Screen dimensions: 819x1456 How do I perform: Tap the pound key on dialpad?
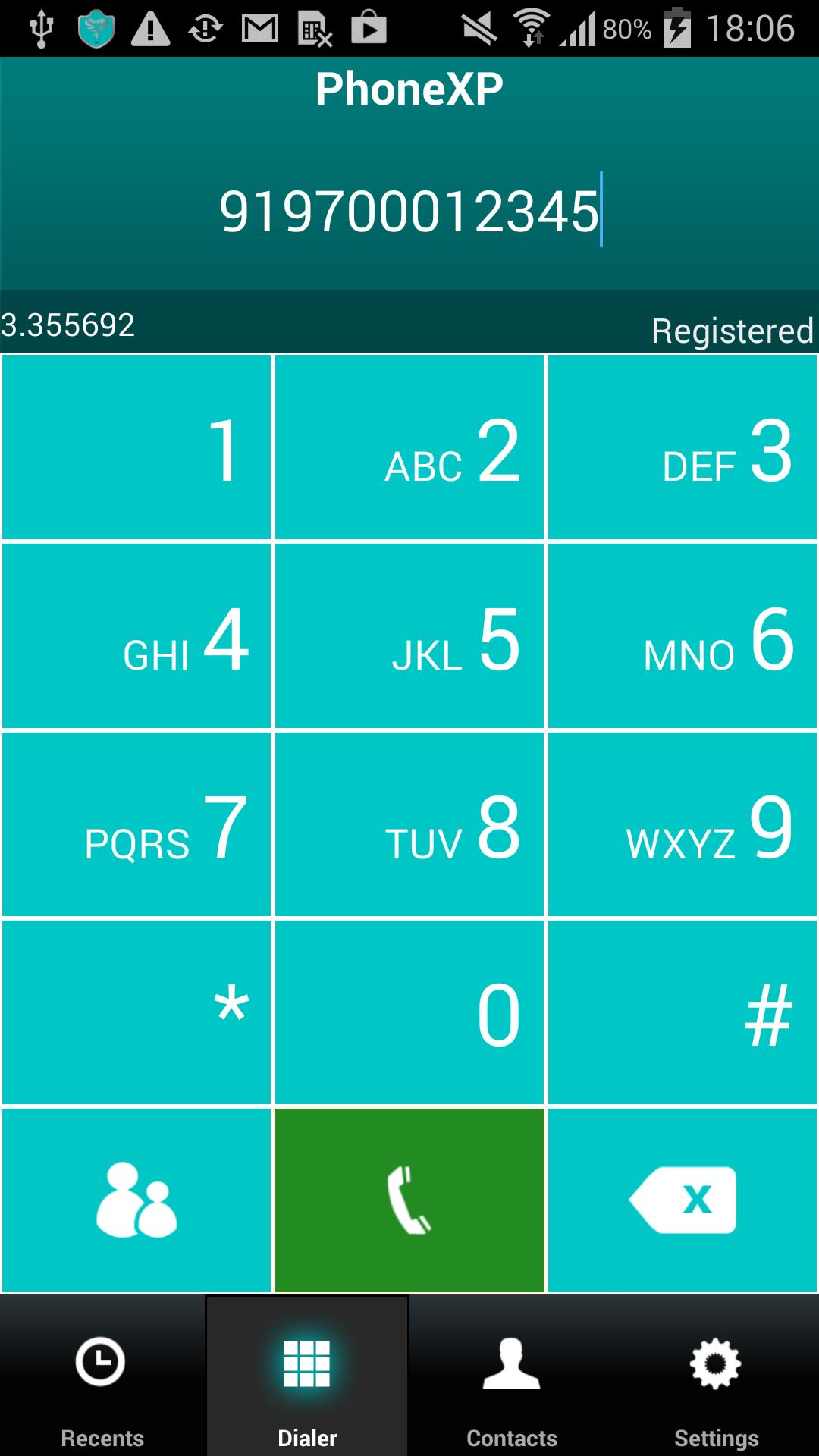(x=682, y=1009)
